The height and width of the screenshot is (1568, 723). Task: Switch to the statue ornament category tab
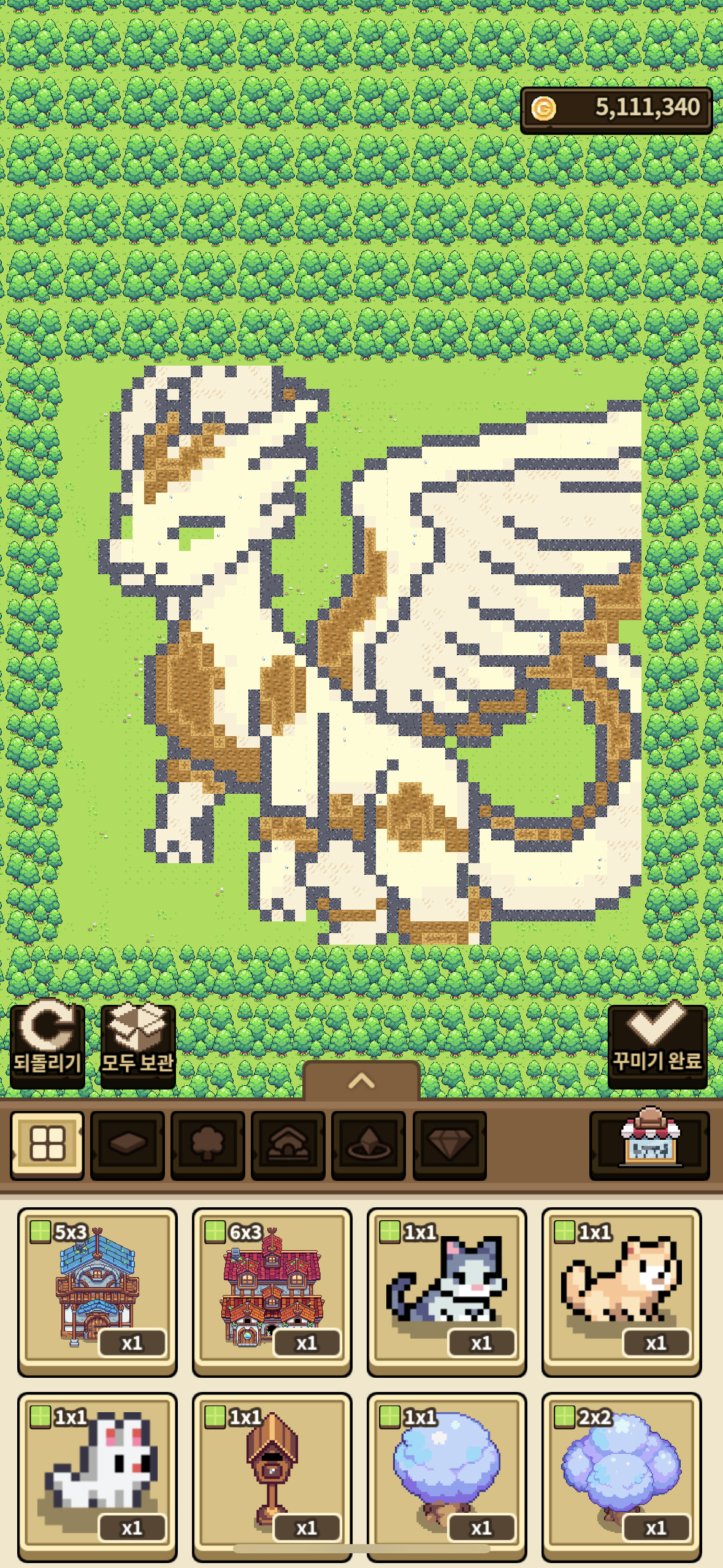tap(369, 1144)
